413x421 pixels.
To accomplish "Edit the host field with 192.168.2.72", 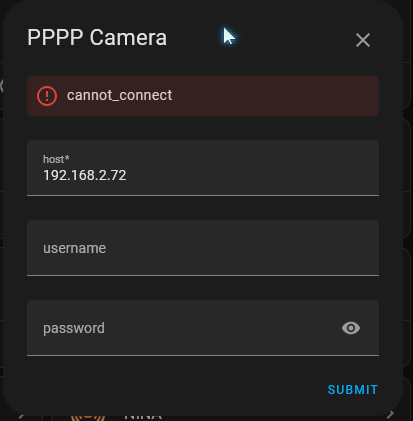I will [x=203, y=168].
